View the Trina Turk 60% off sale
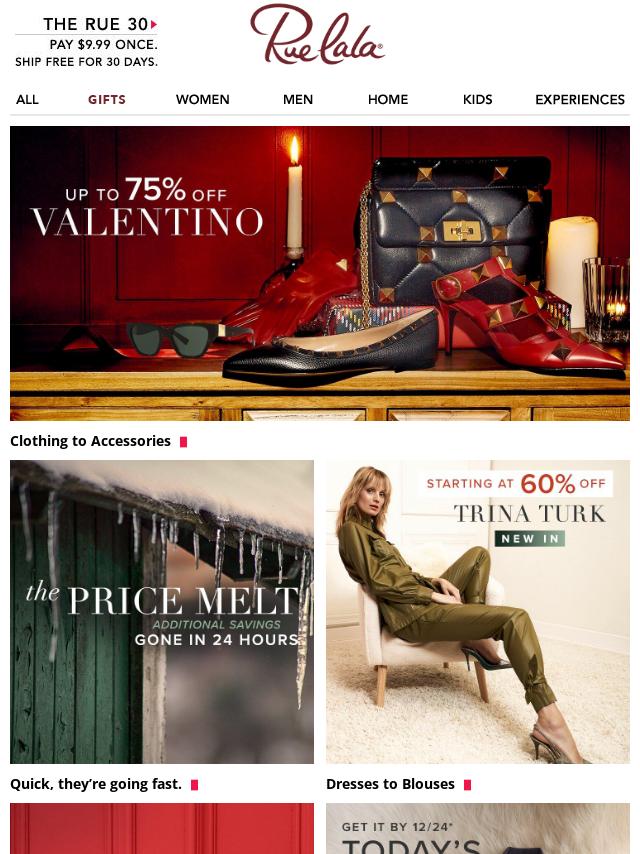Screen dimensions: 640x854 [x=478, y=611]
